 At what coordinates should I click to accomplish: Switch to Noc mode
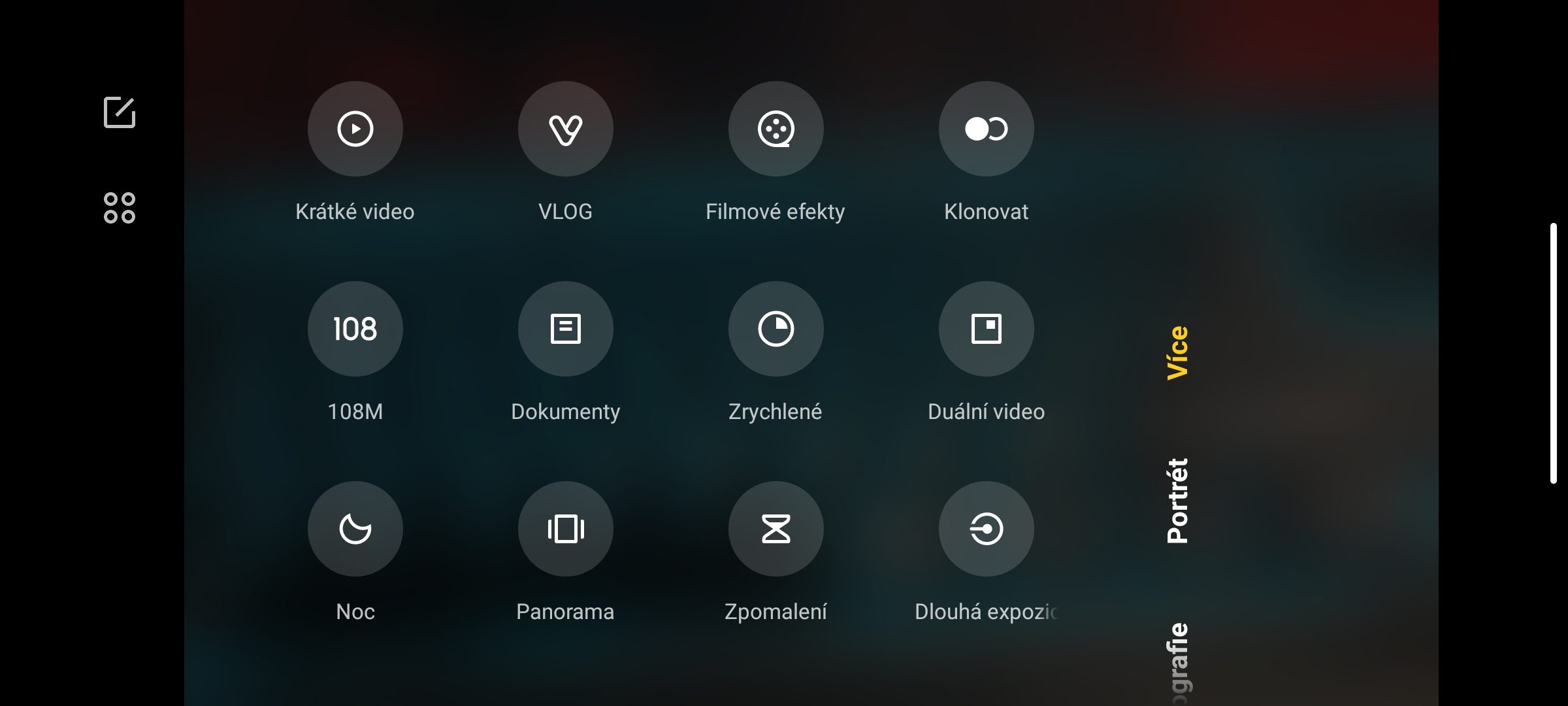click(x=355, y=529)
